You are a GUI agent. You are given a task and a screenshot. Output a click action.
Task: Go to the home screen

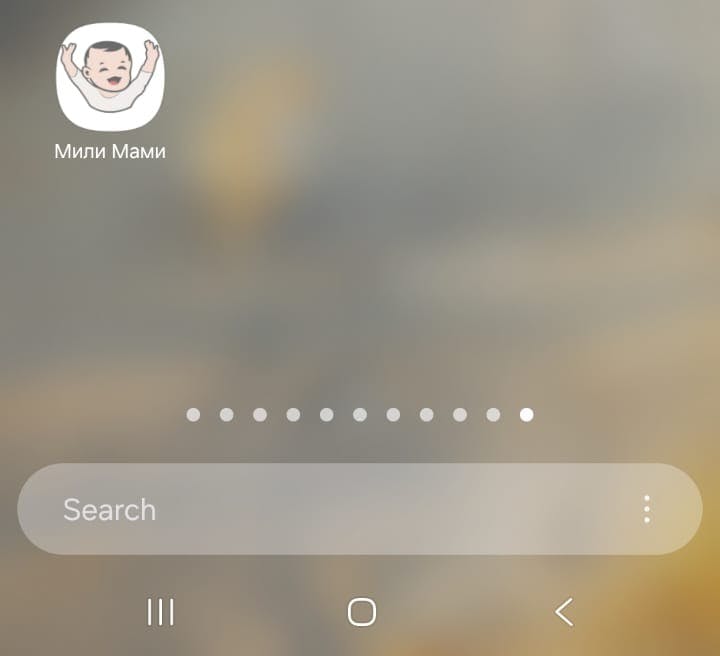pos(361,612)
